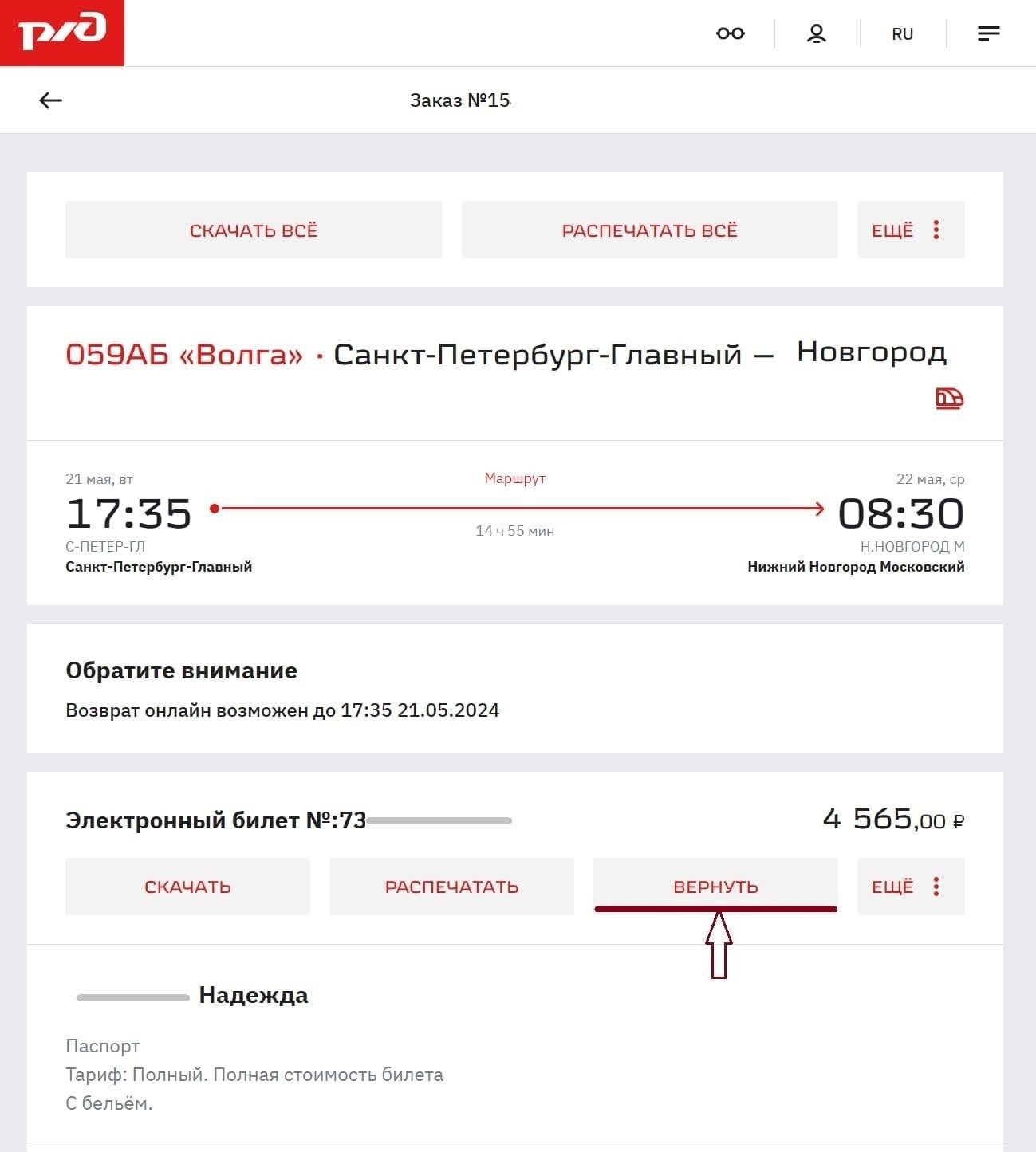Image resolution: width=1036 pixels, height=1152 pixels.
Task: Return the ticket with ВЕРНУТЬ
Action: point(715,887)
